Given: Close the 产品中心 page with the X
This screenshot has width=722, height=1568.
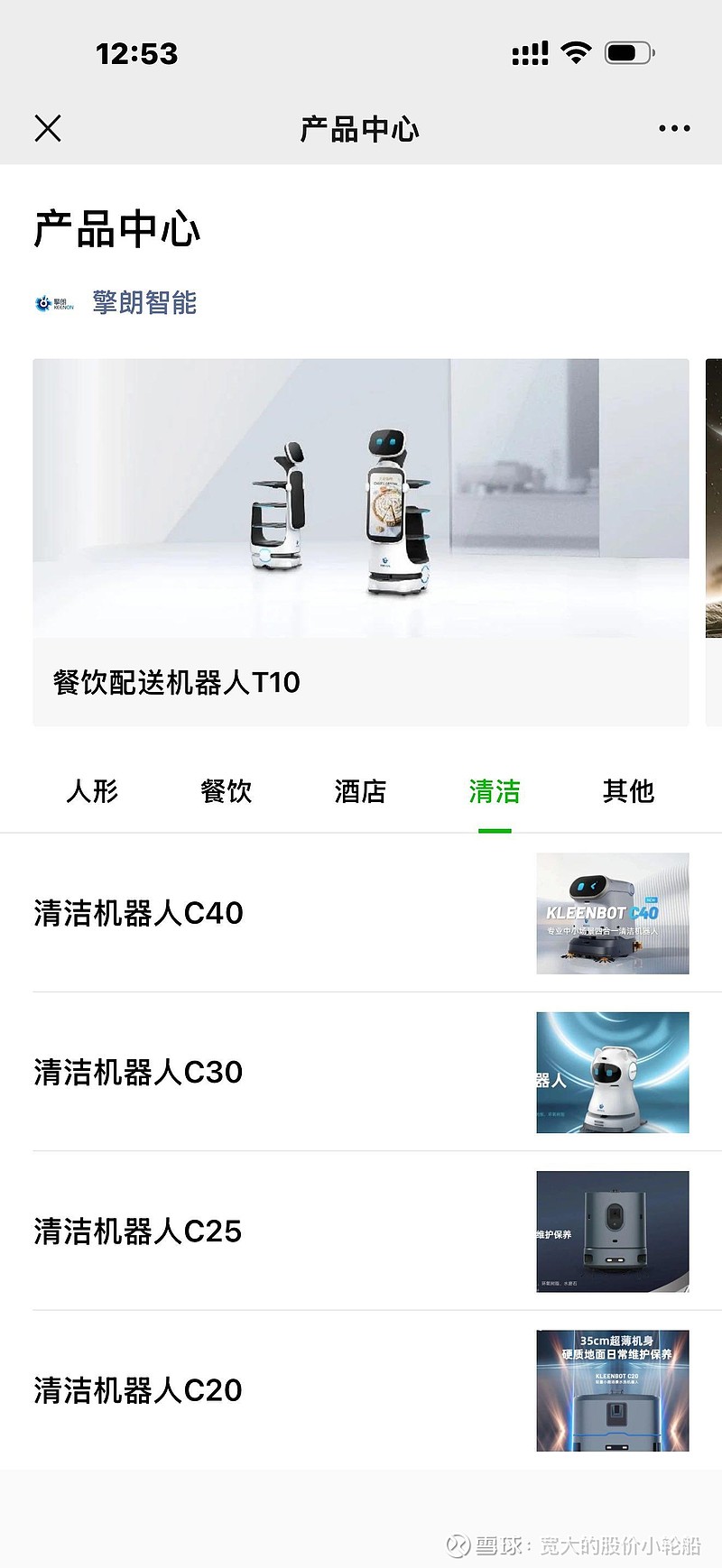Looking at the screenshot, I should point(48,127).
